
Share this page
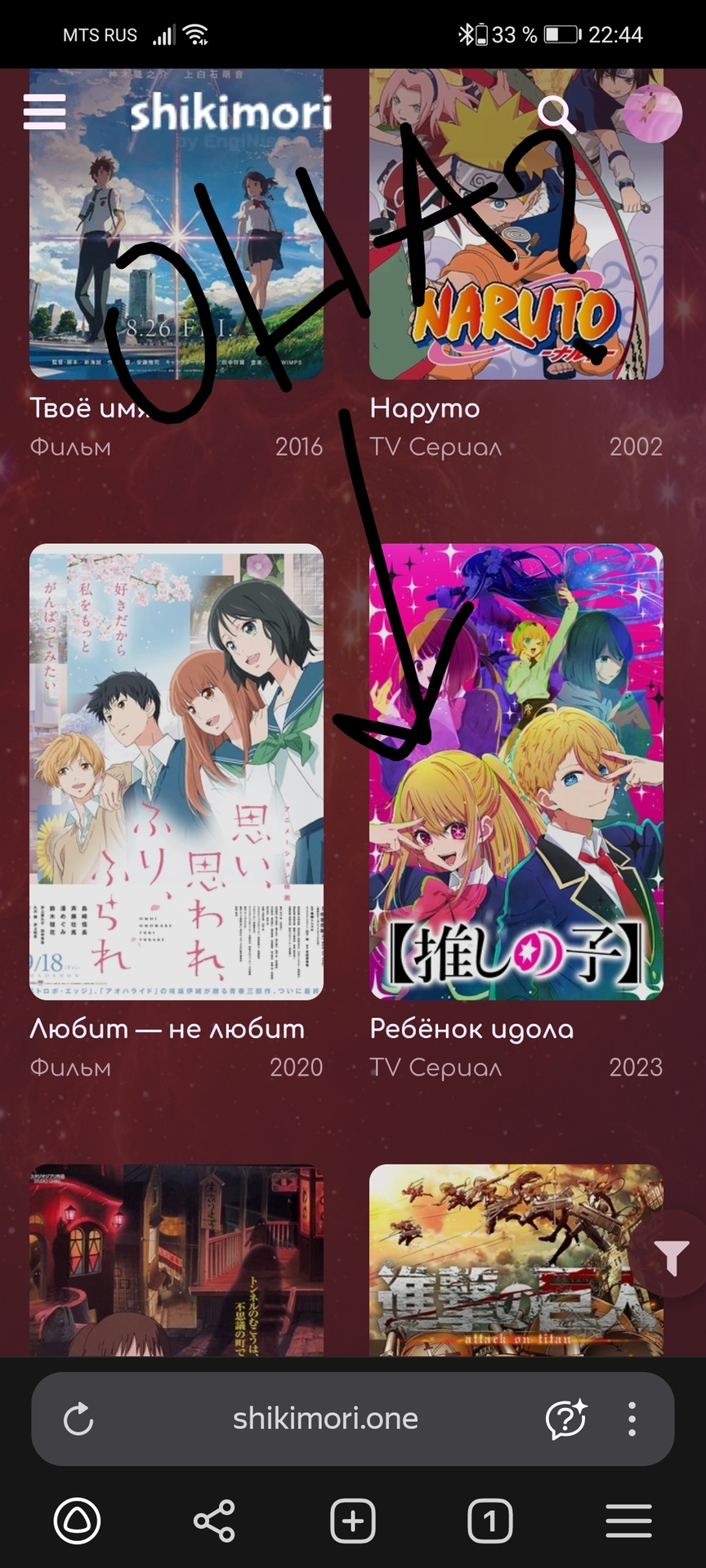click(x=214, y=1521)
